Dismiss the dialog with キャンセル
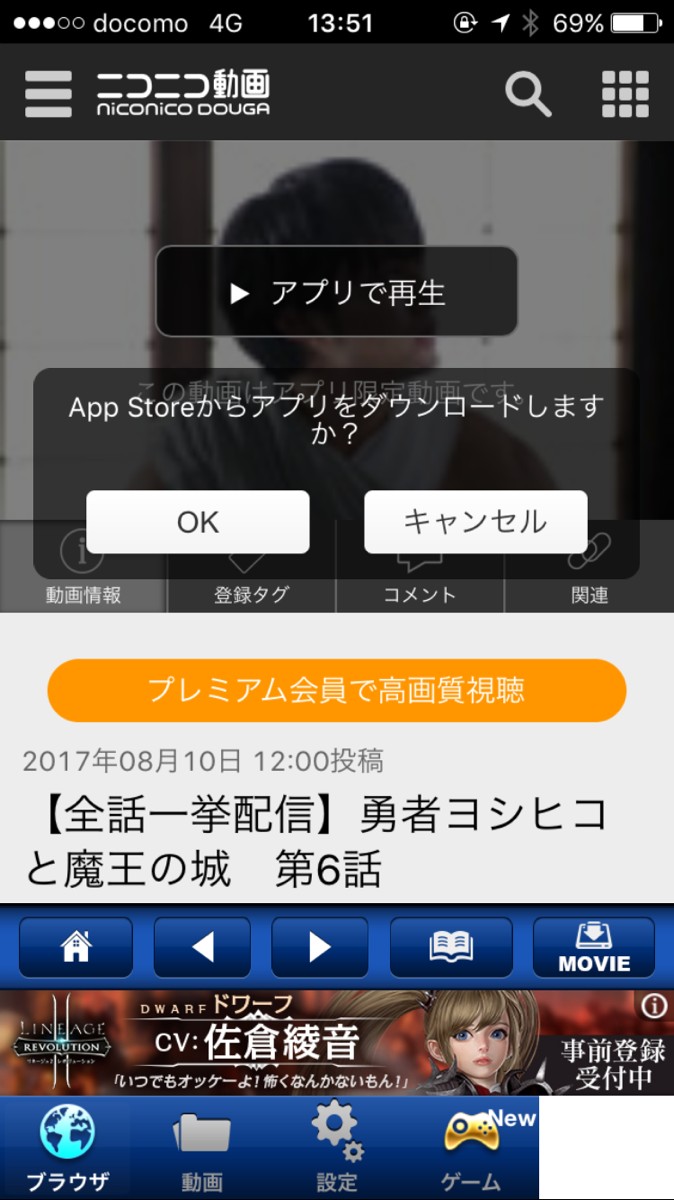Viewport: 674px width, 1200px height. click(x=475, y=521)
